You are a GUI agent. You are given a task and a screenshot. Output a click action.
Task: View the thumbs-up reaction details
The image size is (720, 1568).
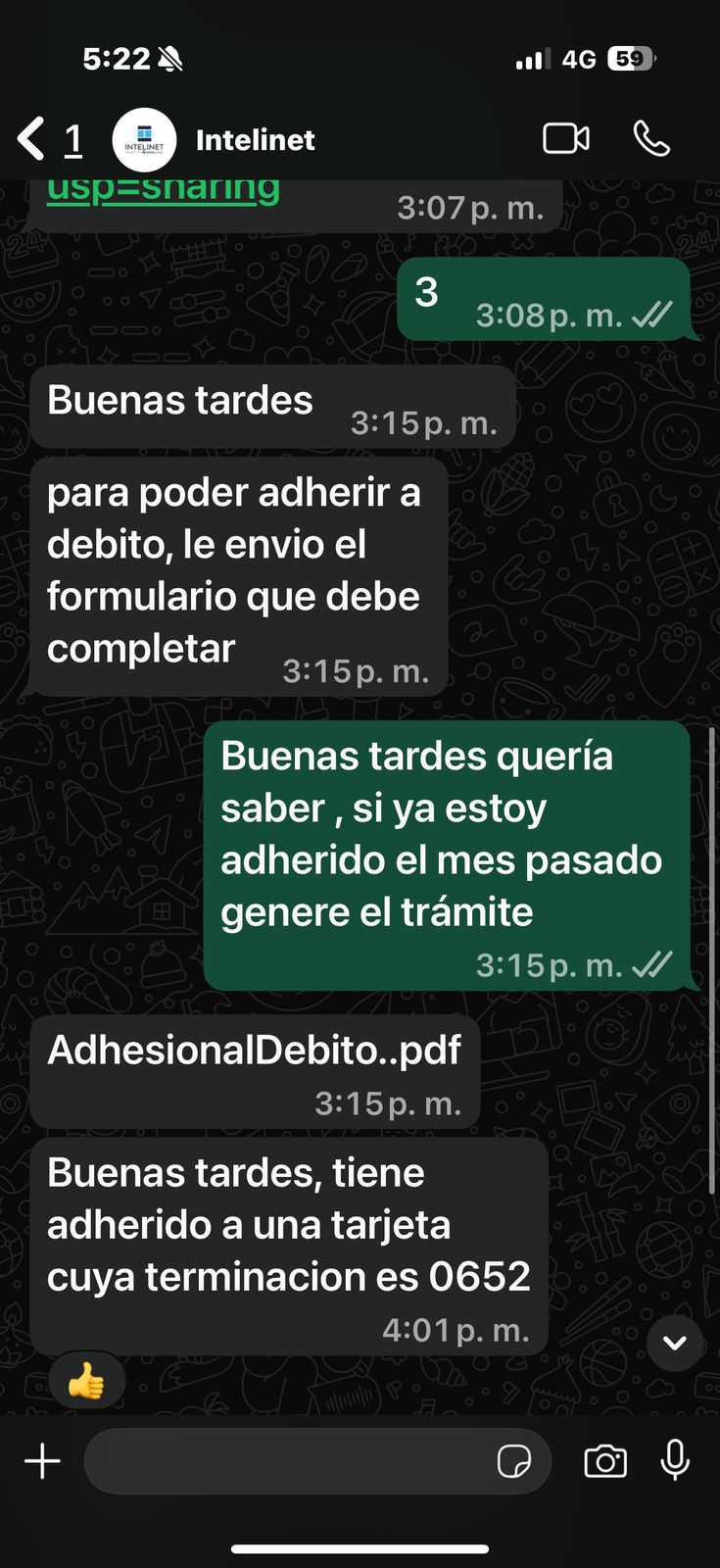pyautogui.click(x=86, y=1383)
